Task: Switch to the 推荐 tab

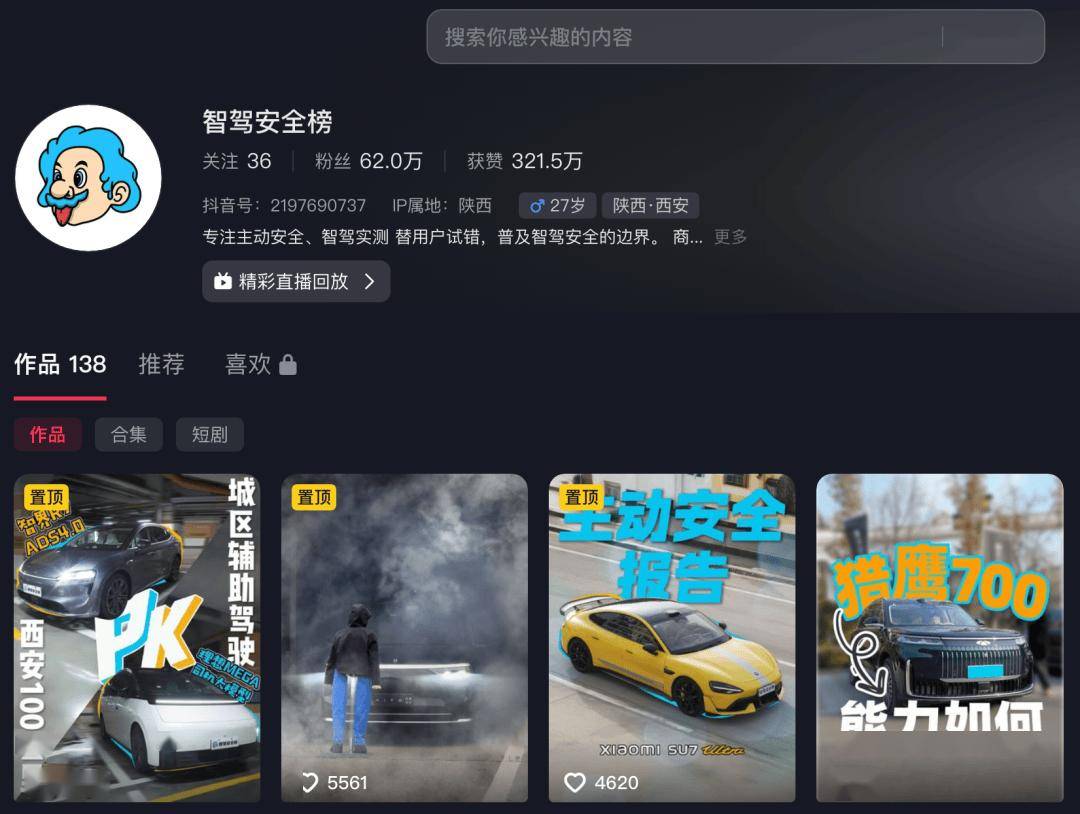Action: click(x=161, y=364)
